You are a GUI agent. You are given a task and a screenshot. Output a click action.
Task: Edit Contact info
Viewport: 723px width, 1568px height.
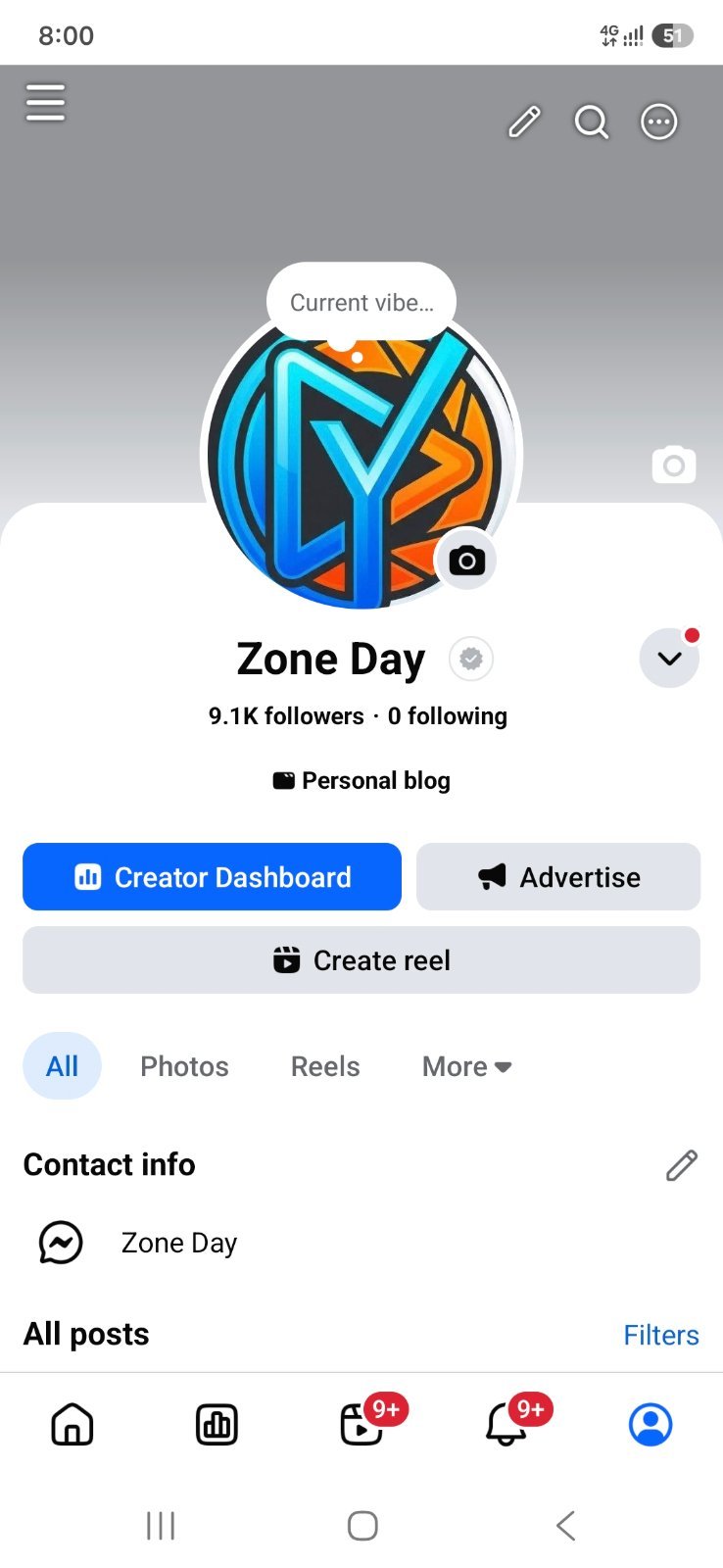pyautogui.click(x=682, y=1165)
